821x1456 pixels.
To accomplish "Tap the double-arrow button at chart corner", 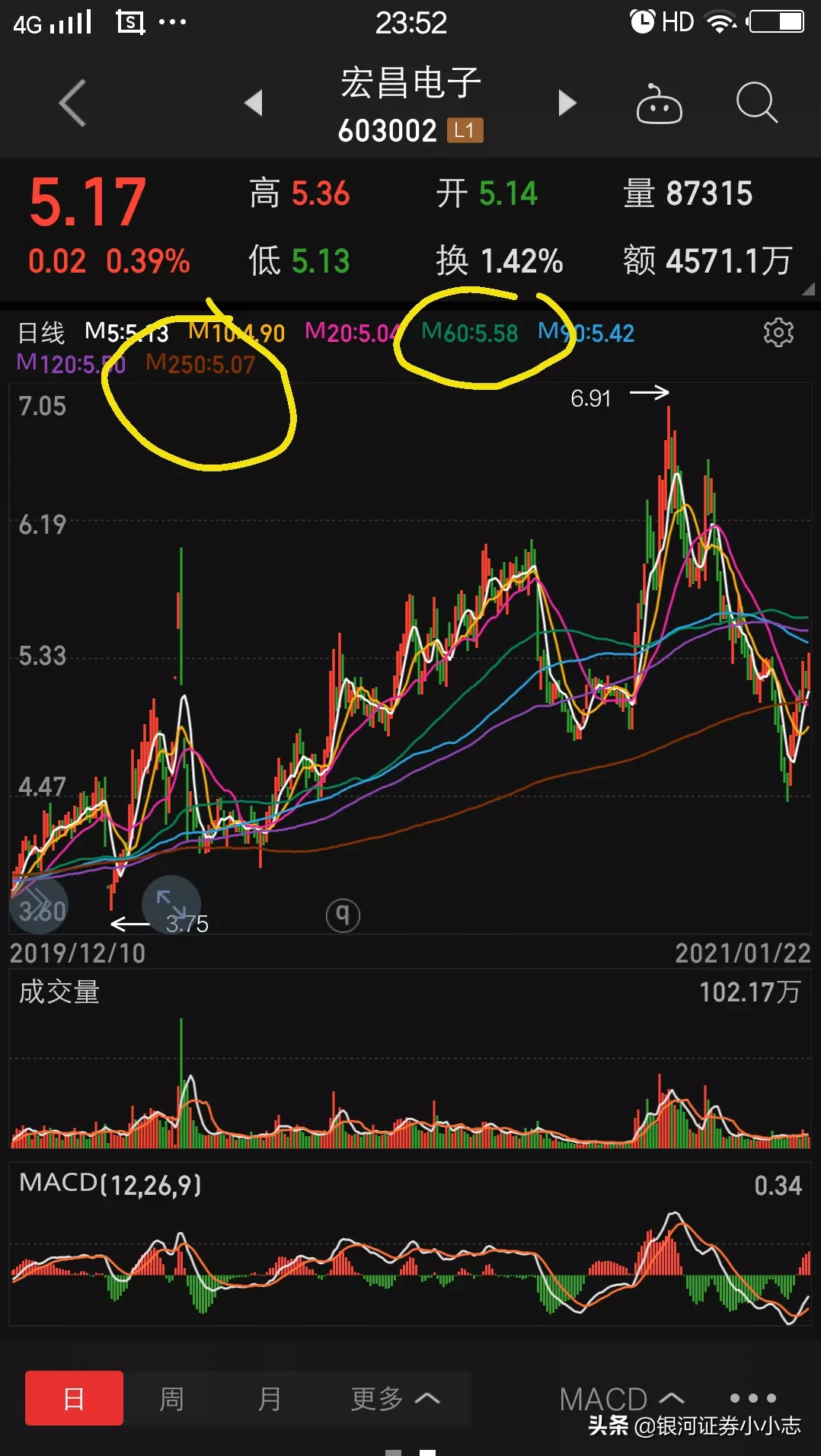I will tap(38, 904).
